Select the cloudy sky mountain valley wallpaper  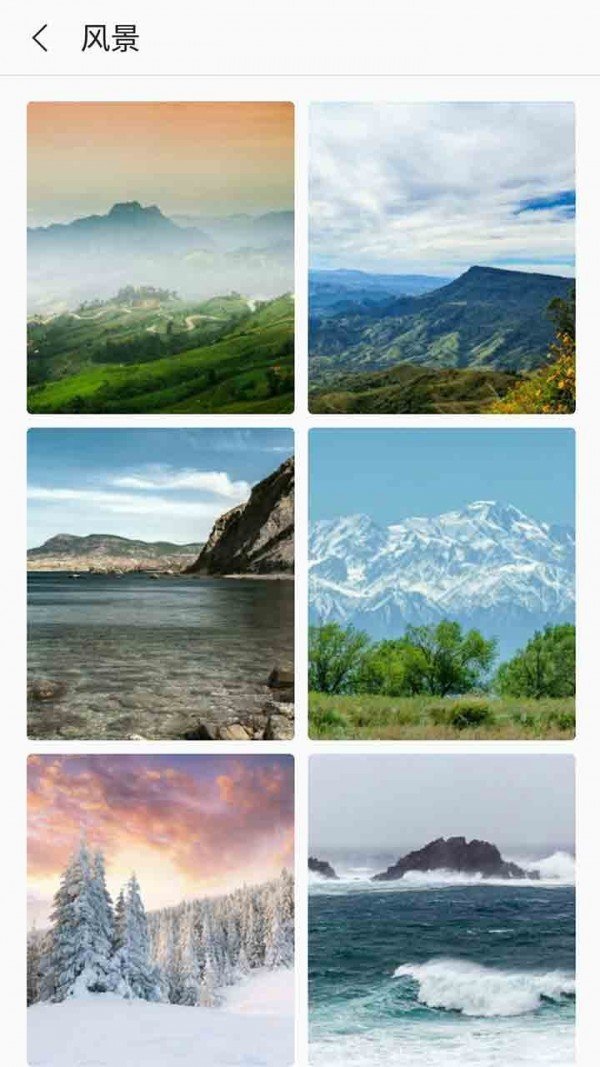(x=441, y=257)
